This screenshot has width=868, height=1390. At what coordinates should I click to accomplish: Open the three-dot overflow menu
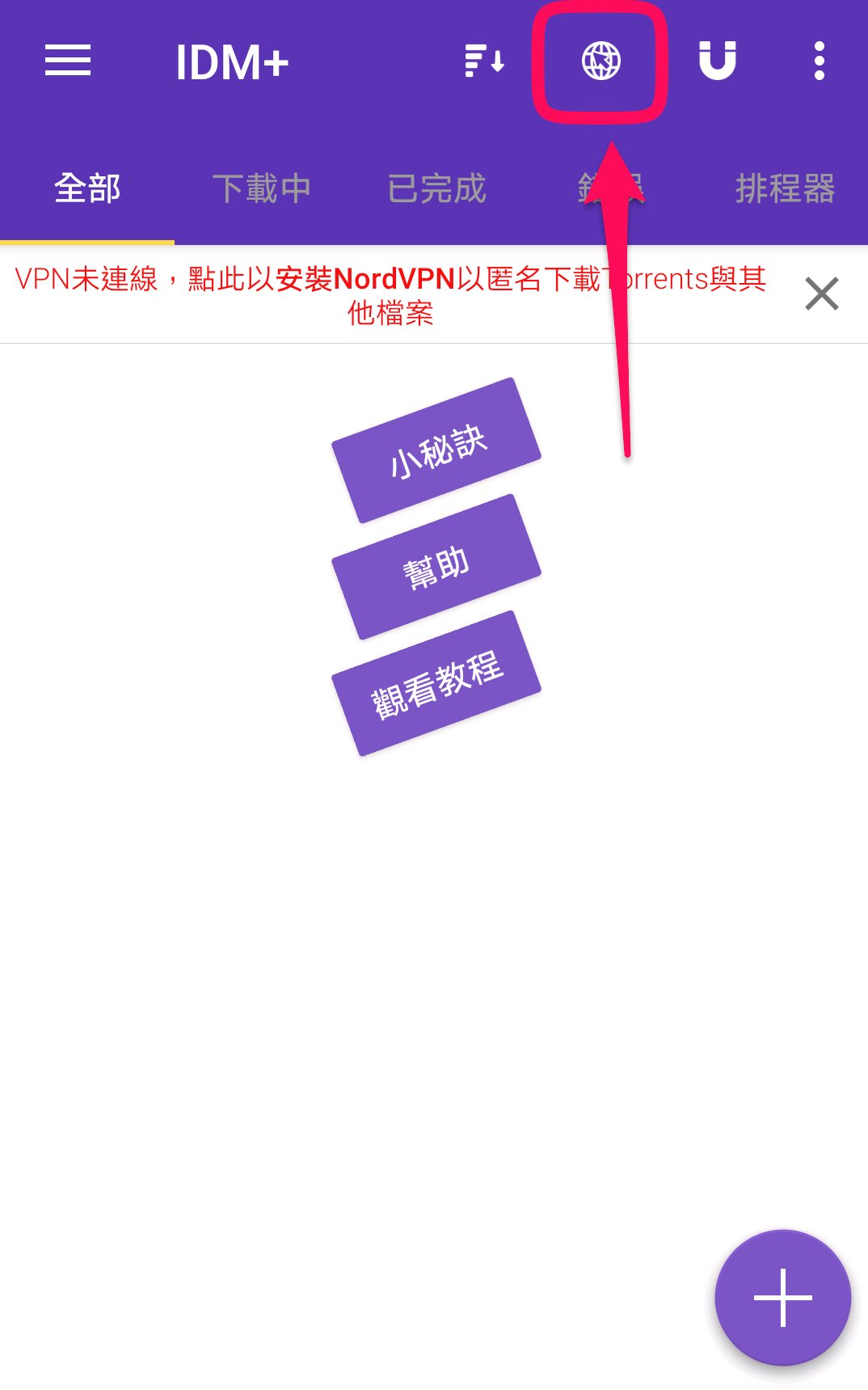coord(820,61)
